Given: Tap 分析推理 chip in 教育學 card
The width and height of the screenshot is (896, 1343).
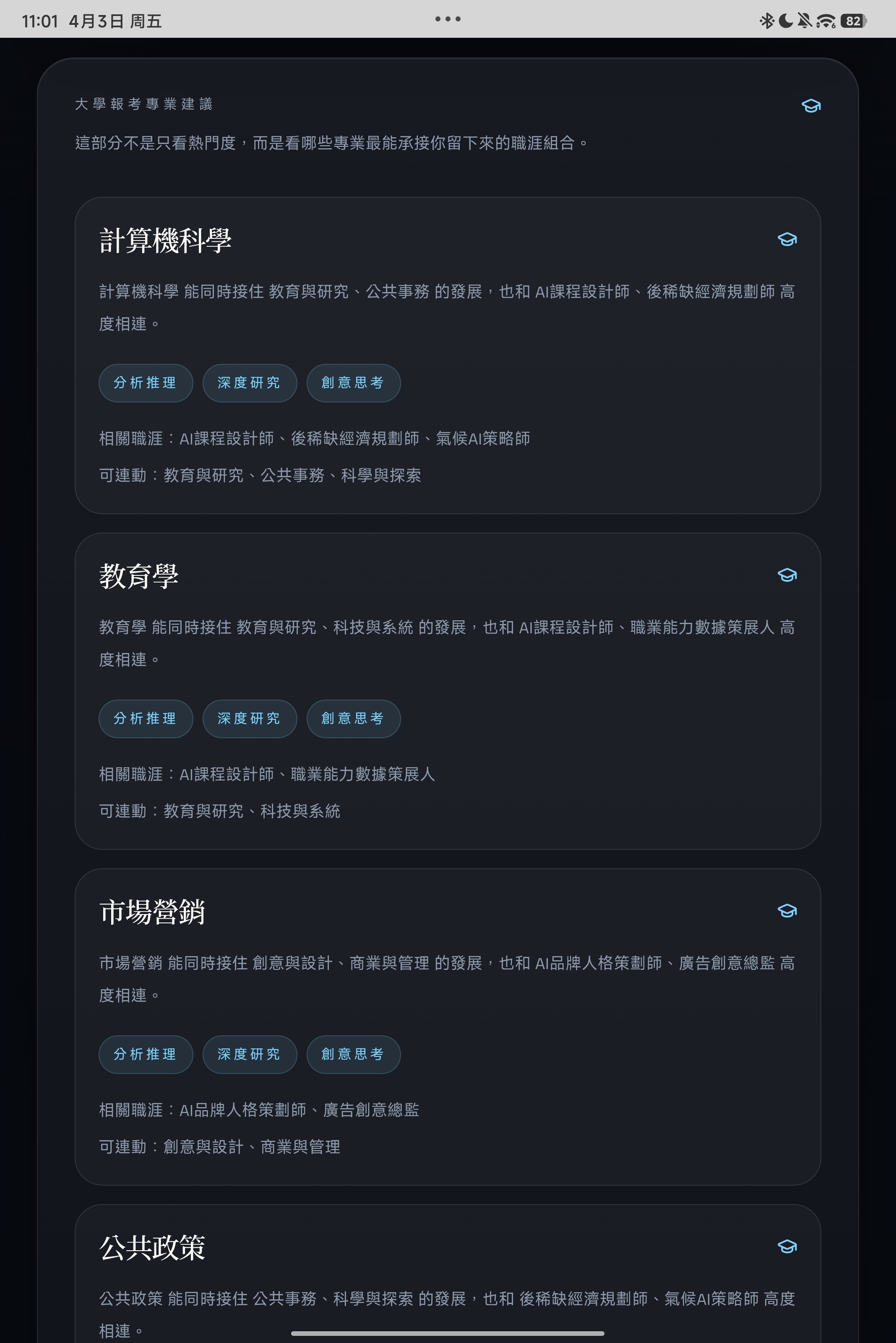Looking at the screenshot, I should click(x=145, y=719).
